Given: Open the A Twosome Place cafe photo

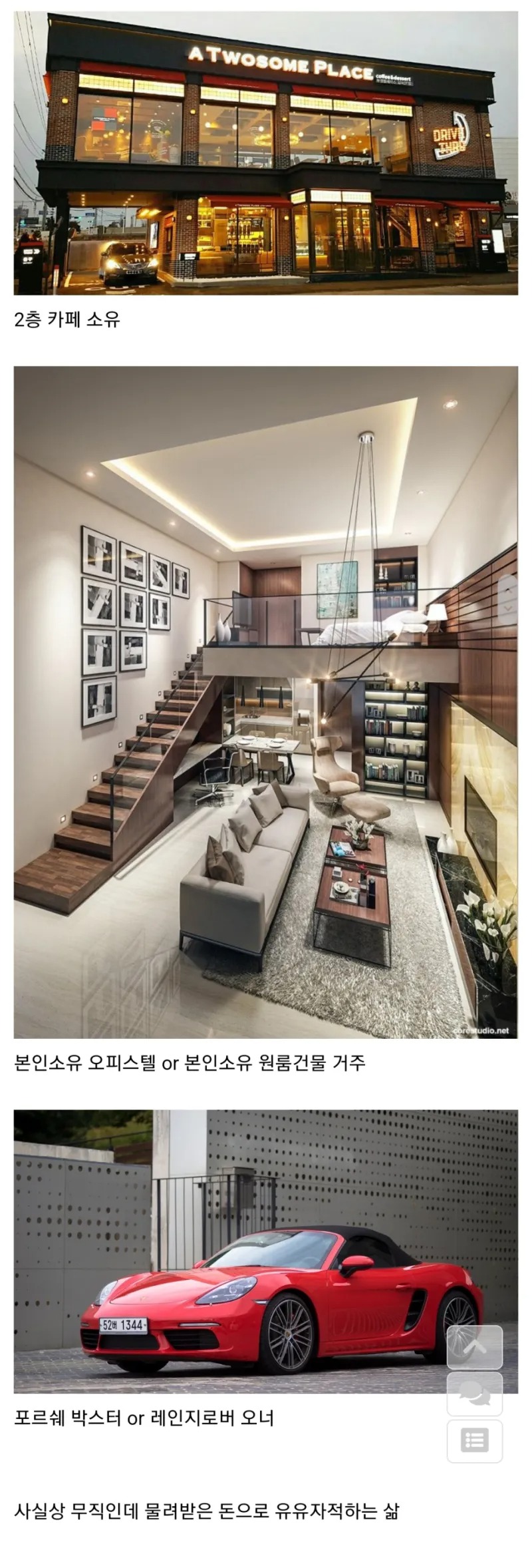Looking at the screenshot, I should 265,153.
